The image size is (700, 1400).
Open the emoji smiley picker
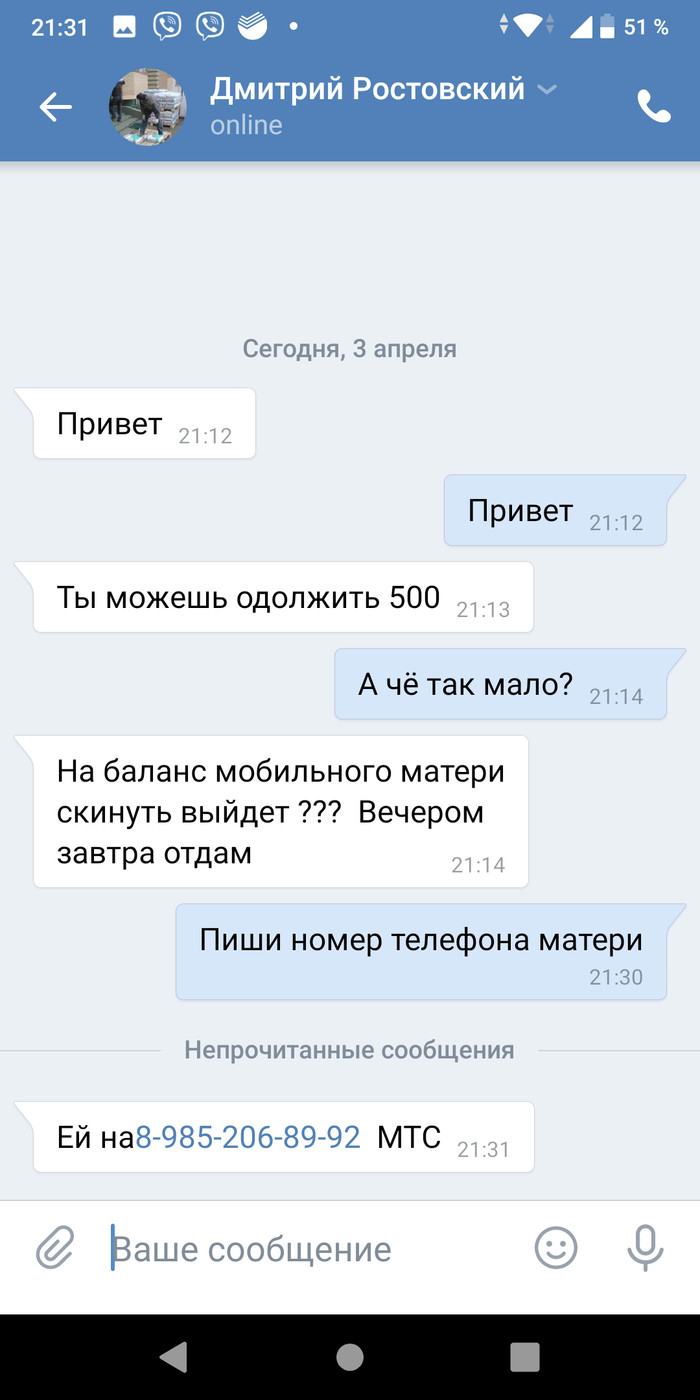(x=556, y=1248)
